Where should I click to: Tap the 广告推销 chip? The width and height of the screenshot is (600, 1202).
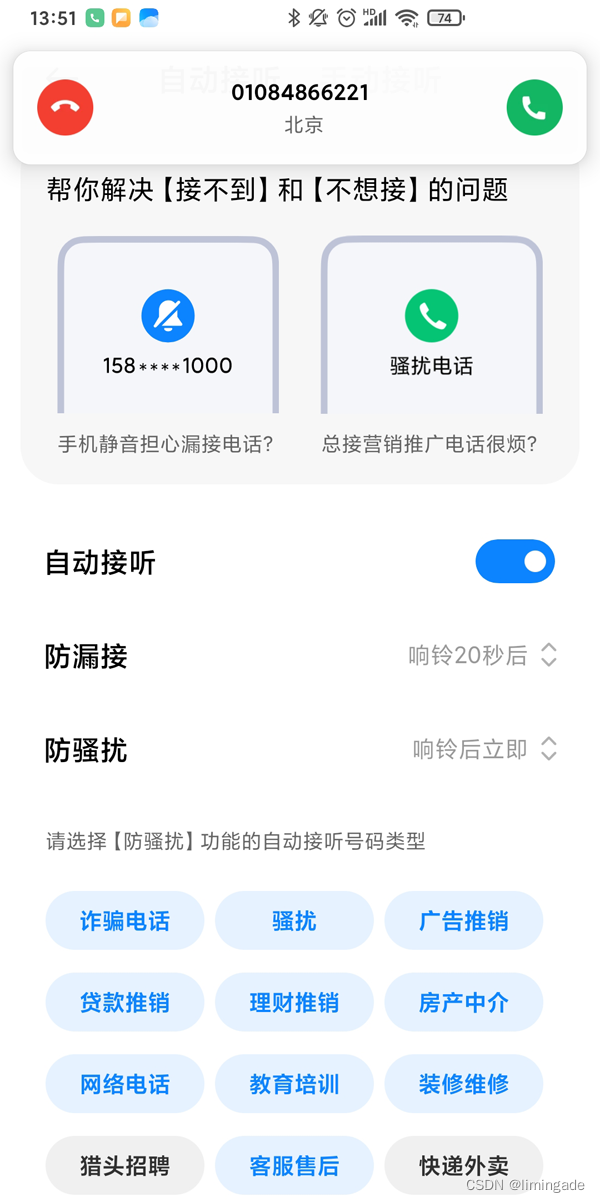464,920
